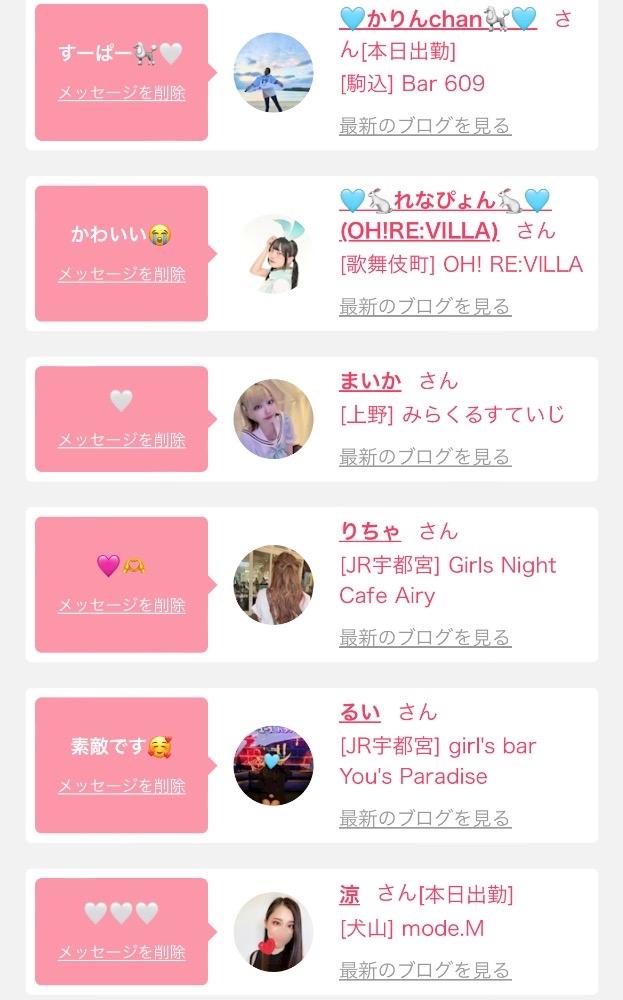623x1000 pixels.
Task: View りちゃ's latest blog
Action: point(425,638)
